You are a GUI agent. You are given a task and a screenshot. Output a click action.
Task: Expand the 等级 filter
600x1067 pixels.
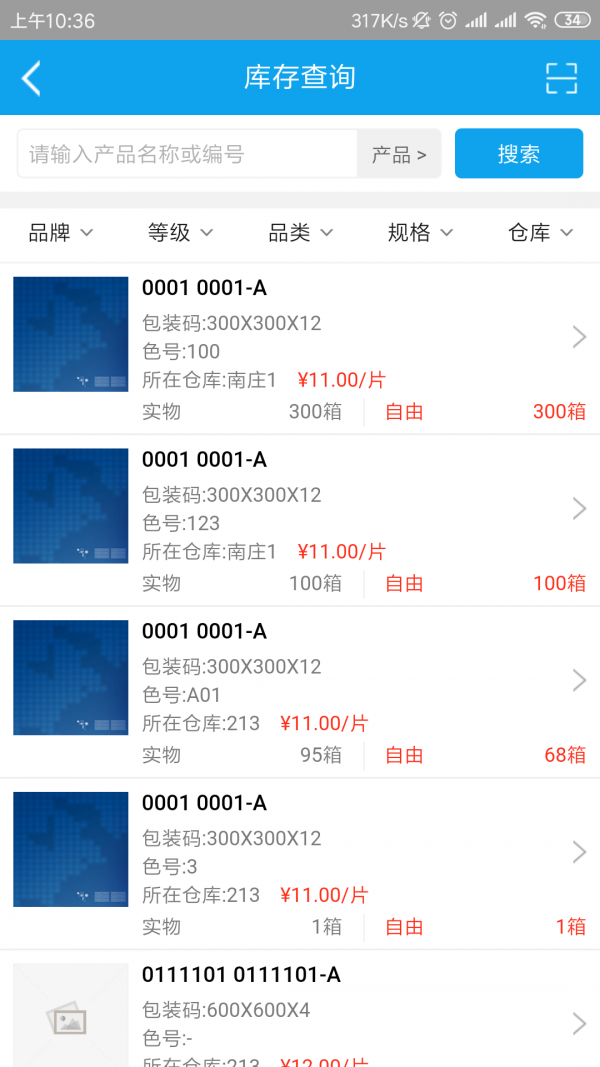tap(180, 233)
